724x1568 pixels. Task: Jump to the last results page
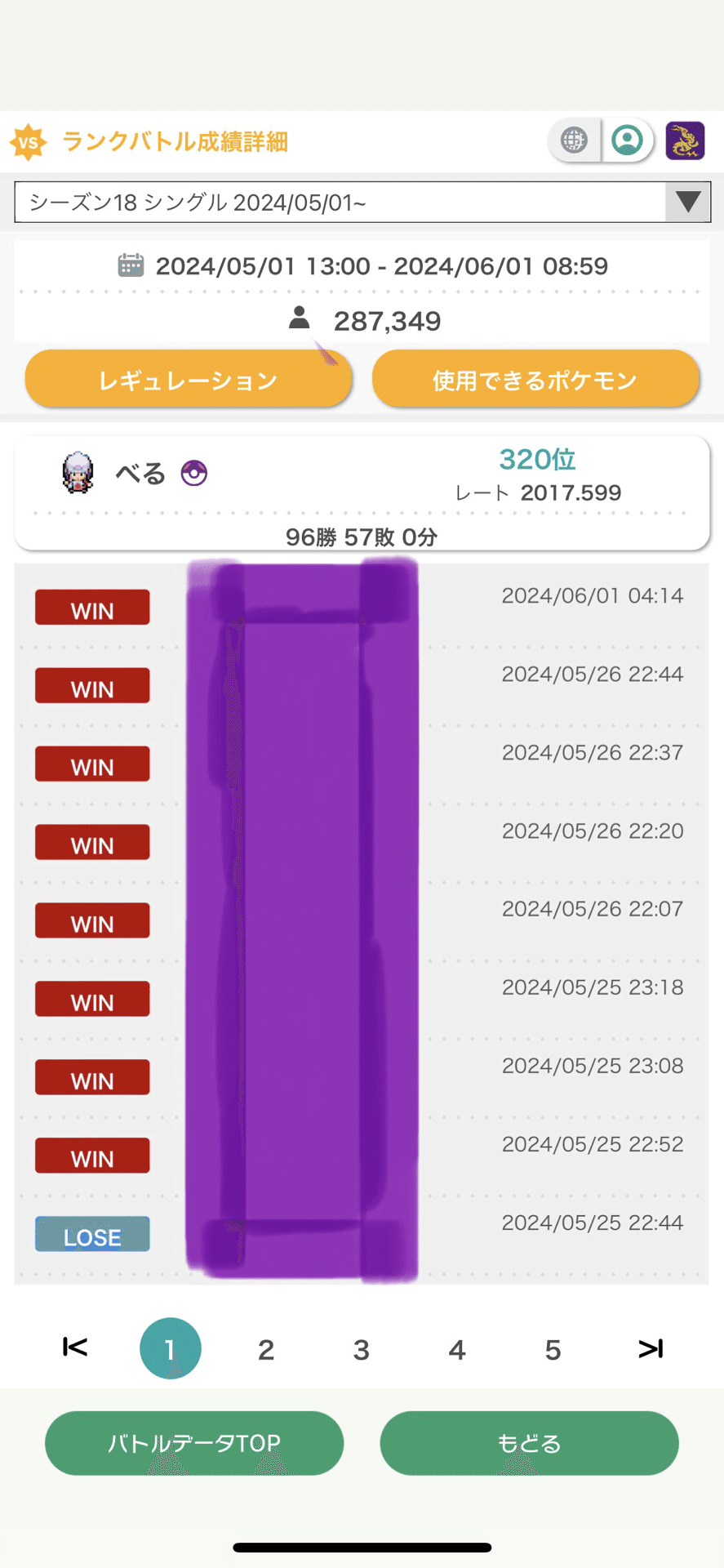[x=650, y=1349]
